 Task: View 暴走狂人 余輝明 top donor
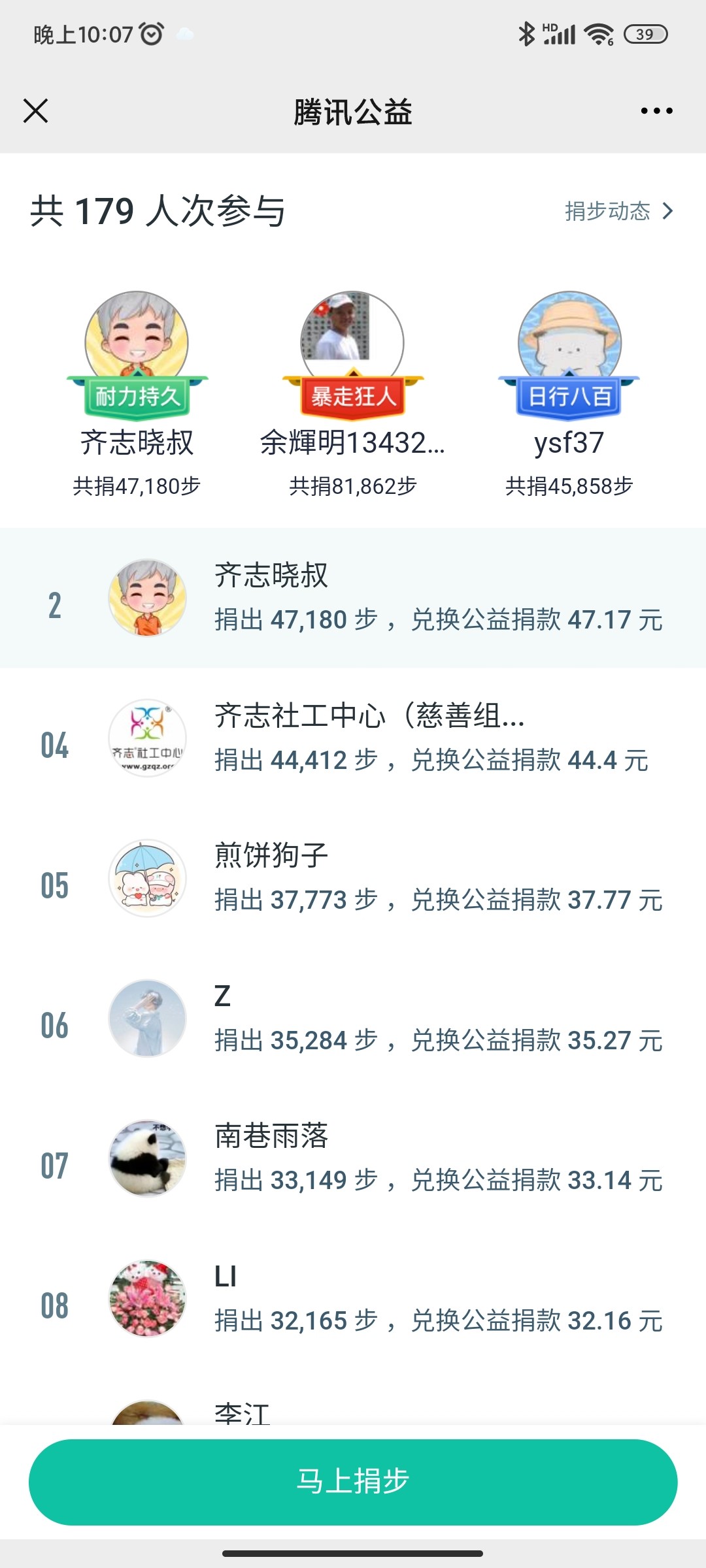click(x=353, y=392)
